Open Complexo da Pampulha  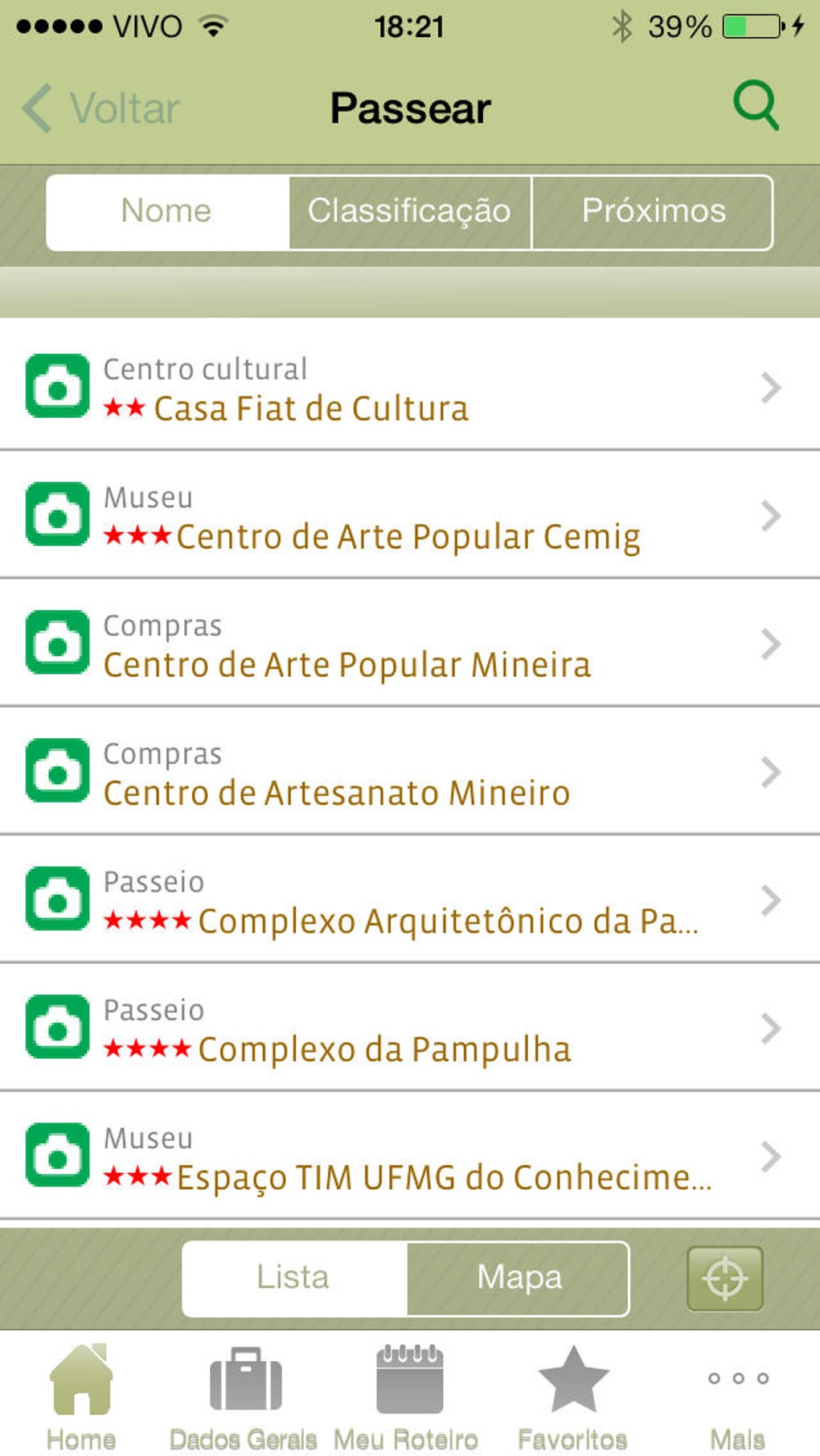(x=402, y=1030)
